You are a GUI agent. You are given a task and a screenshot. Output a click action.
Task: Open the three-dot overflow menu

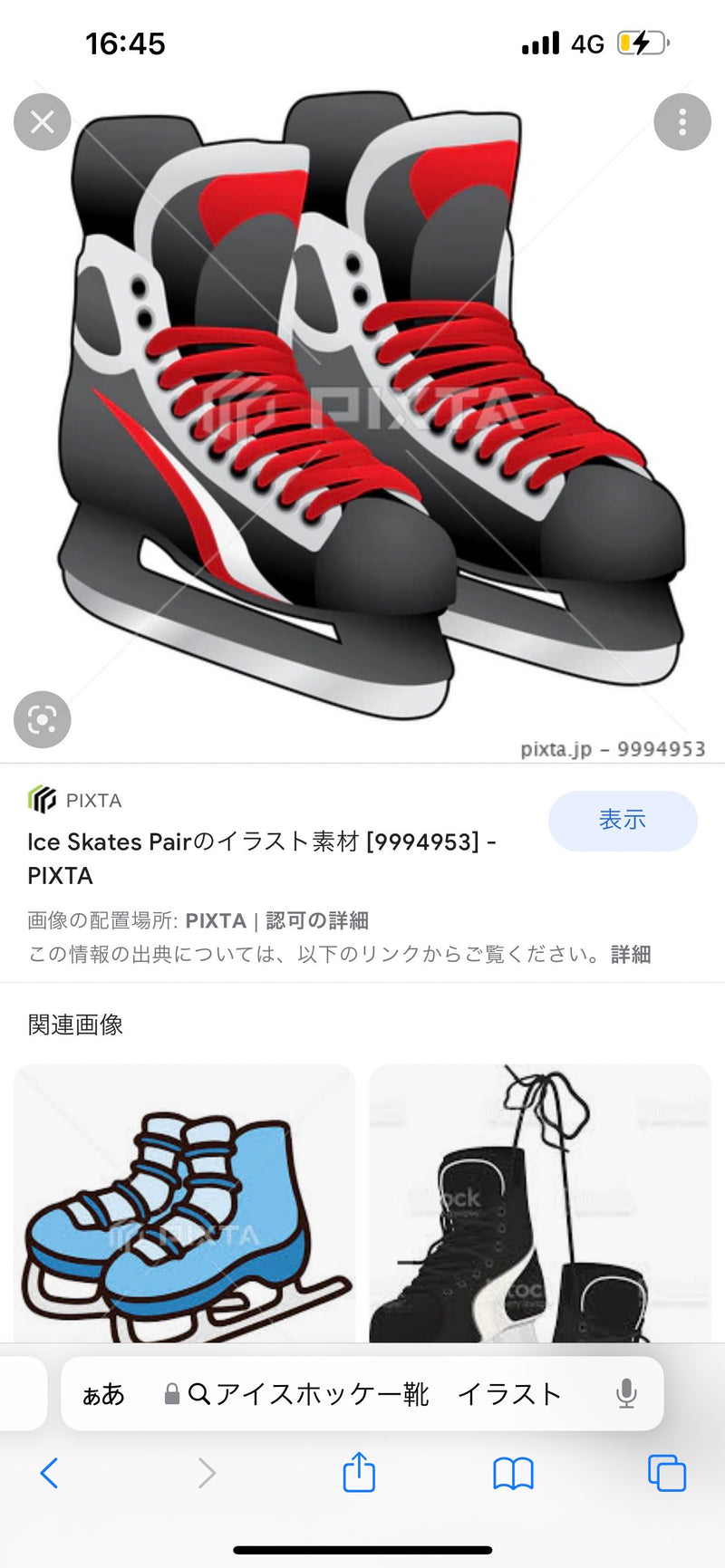682,121
